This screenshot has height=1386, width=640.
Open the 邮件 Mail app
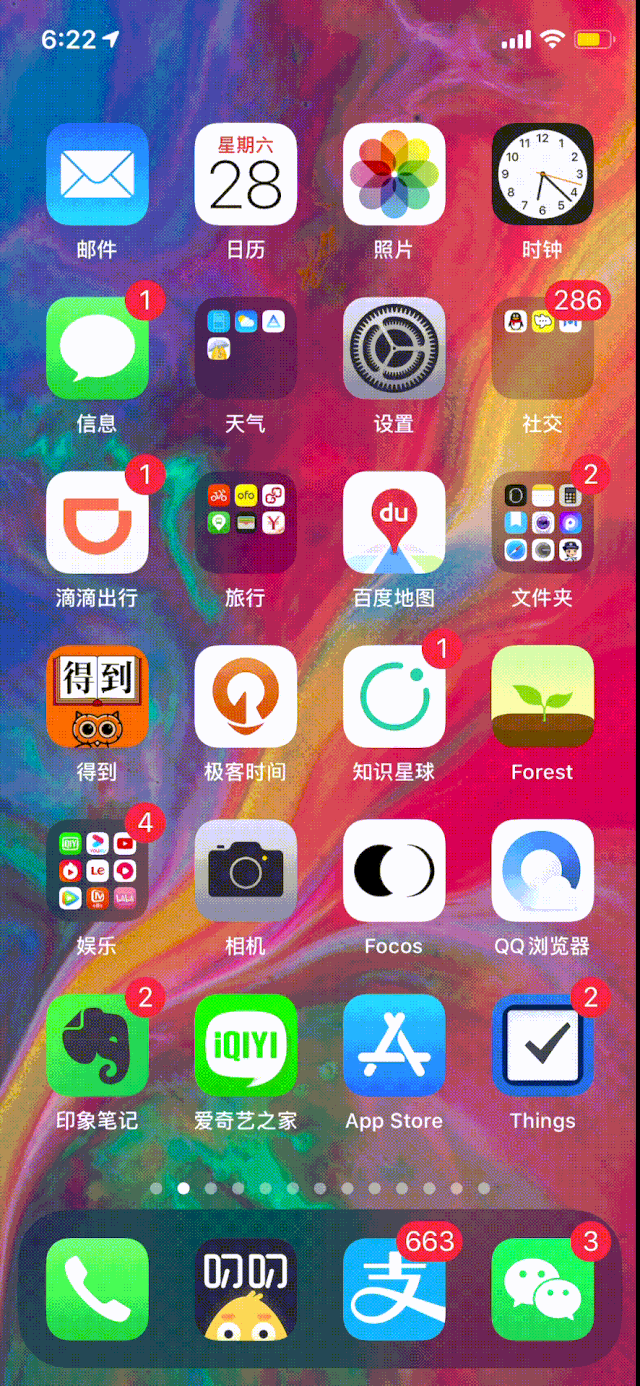(97, 174)
